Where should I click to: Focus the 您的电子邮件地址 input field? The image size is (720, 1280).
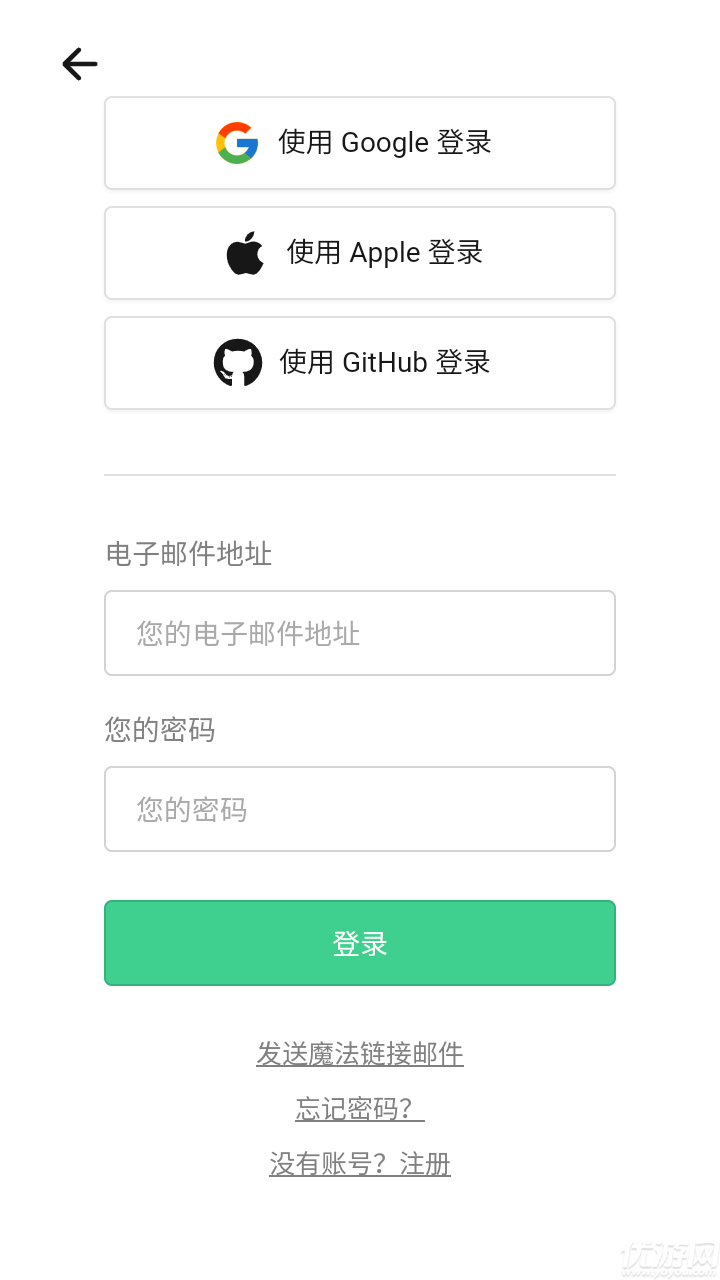(360, 633)
